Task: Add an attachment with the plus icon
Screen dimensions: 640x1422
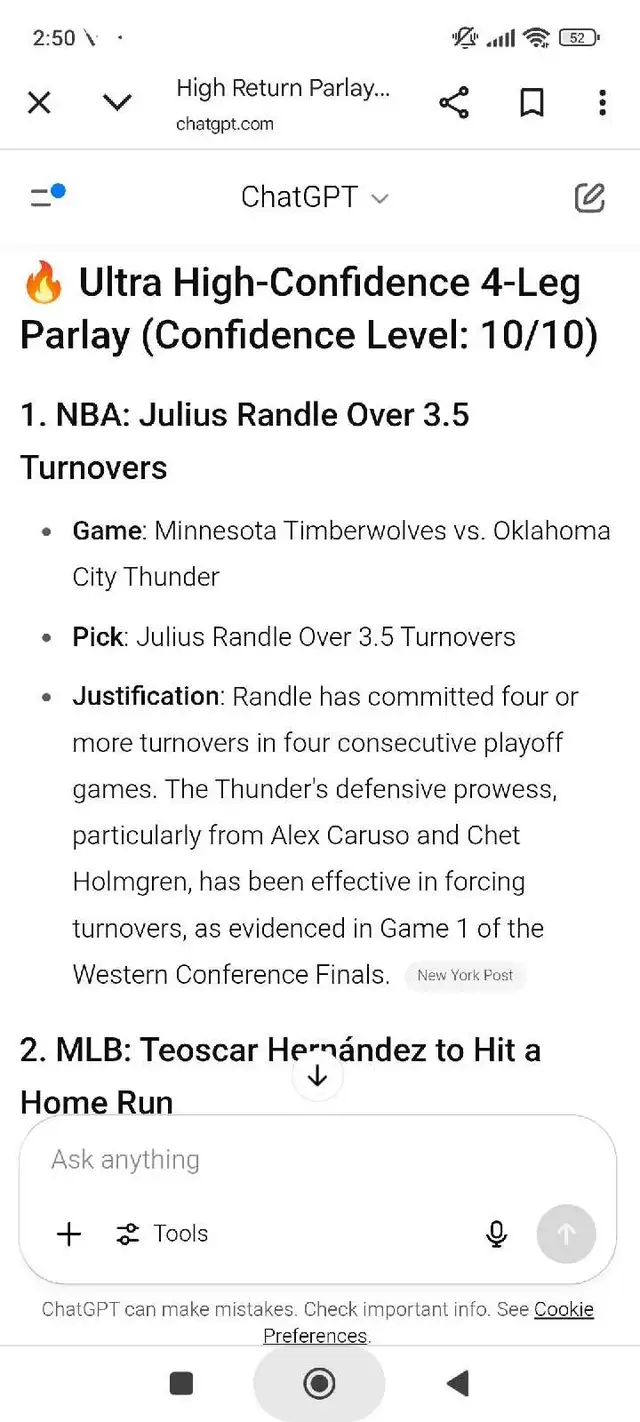Action: click(x=69, y=1234)
